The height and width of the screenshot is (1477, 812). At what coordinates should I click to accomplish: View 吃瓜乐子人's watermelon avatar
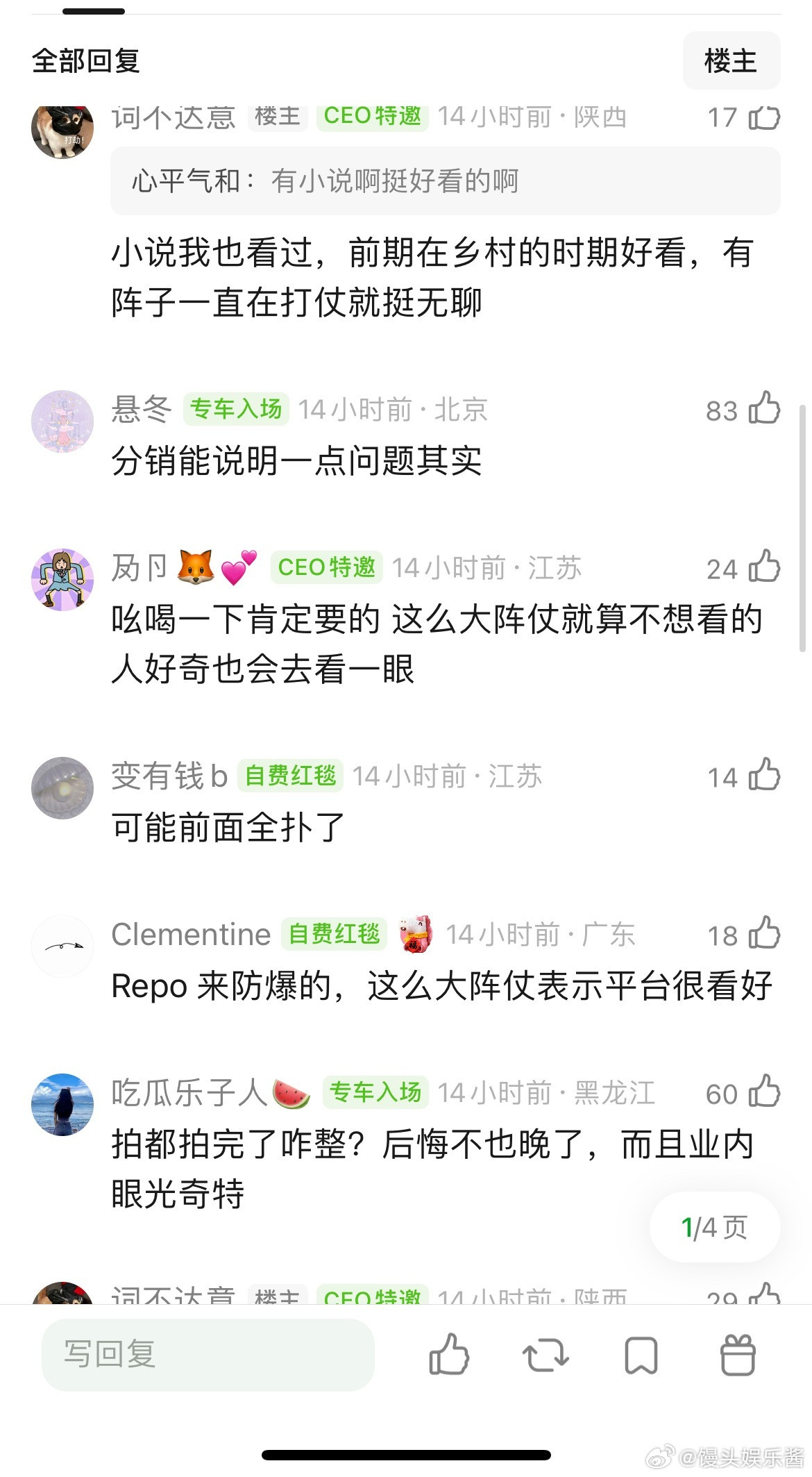tap(62, 1104)
